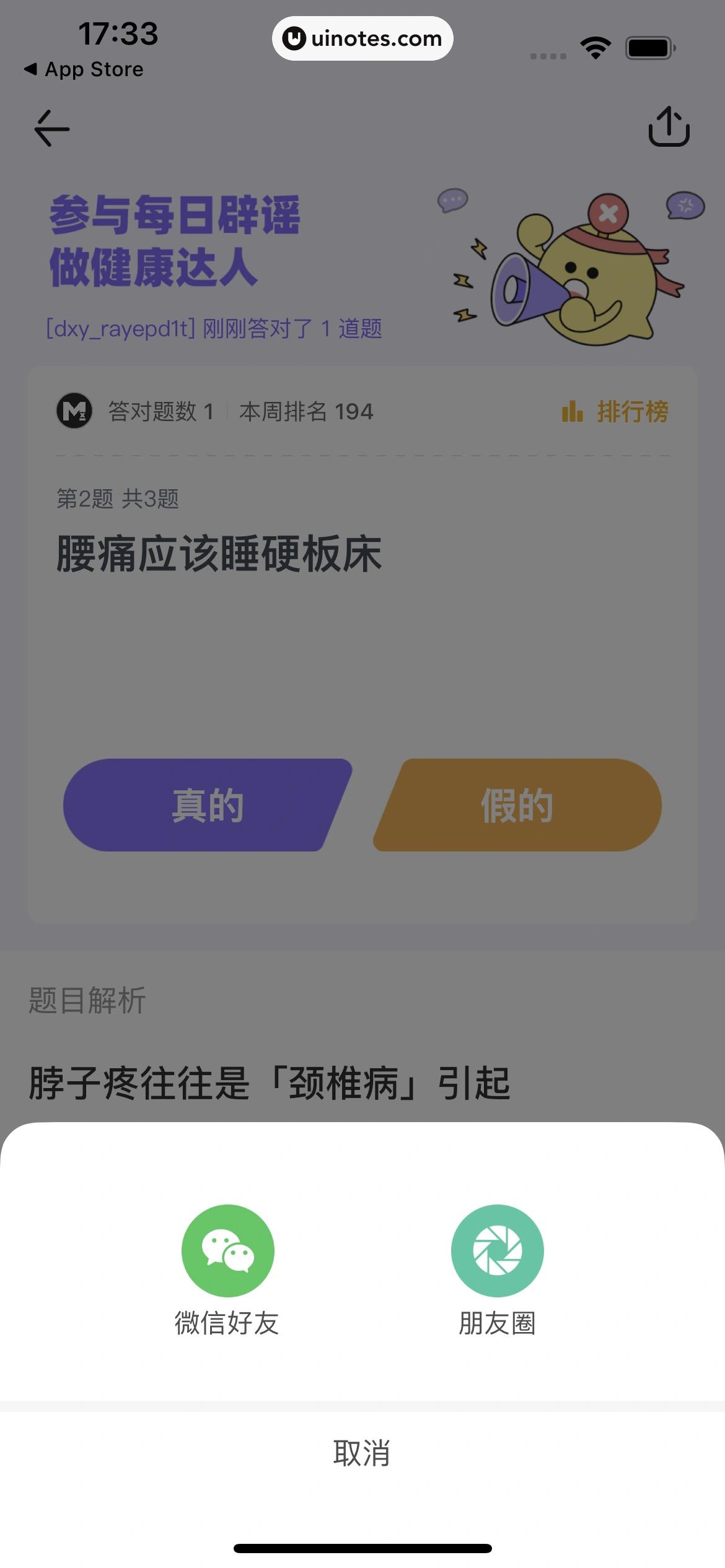The height and width of the screenshot is (1568, 725).
Task: Tap the Wi-Fi icon in the status bar
Action: [x=596, y=46]
